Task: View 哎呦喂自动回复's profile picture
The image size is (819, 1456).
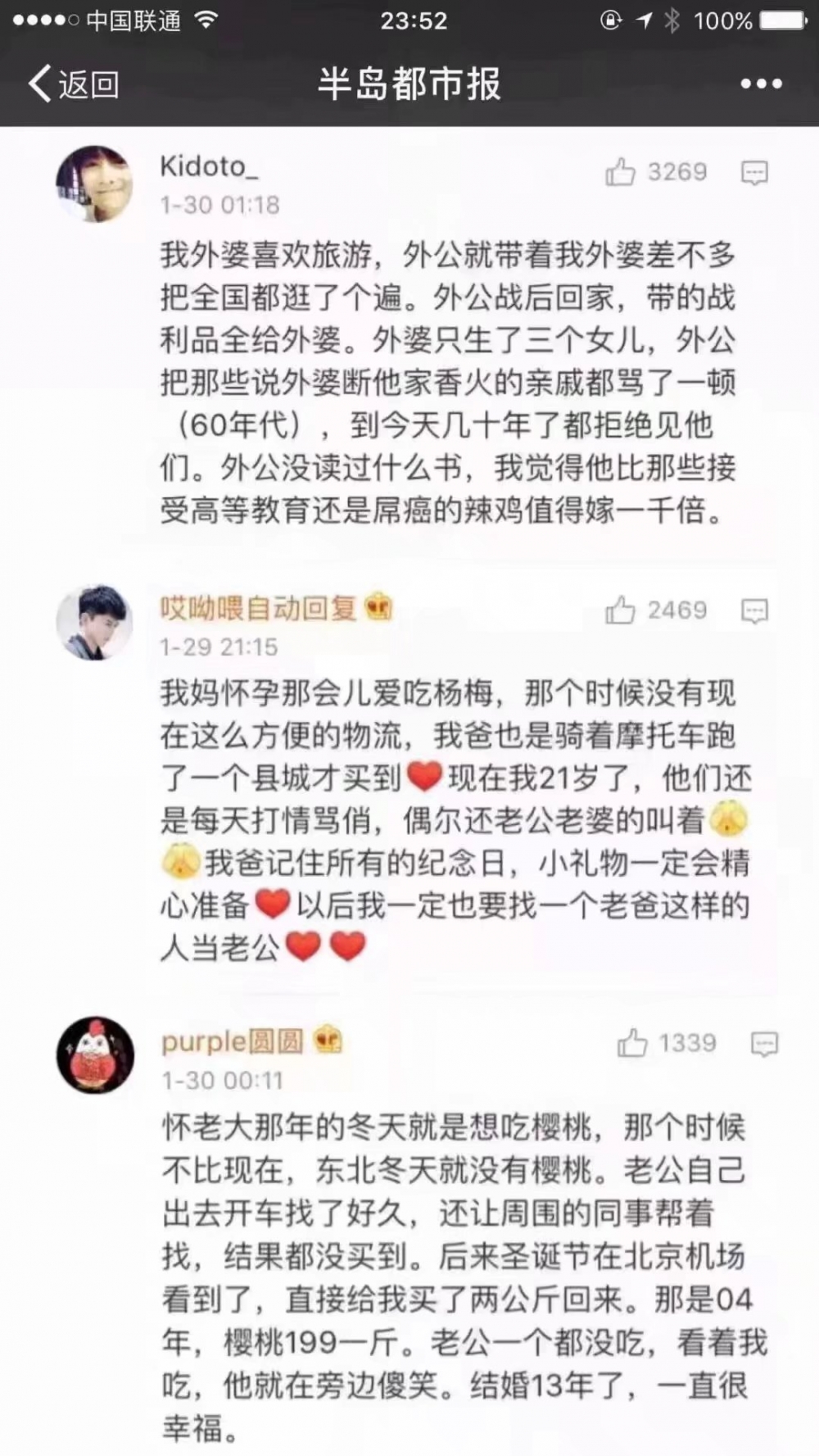Action: [x=94, y=623]
